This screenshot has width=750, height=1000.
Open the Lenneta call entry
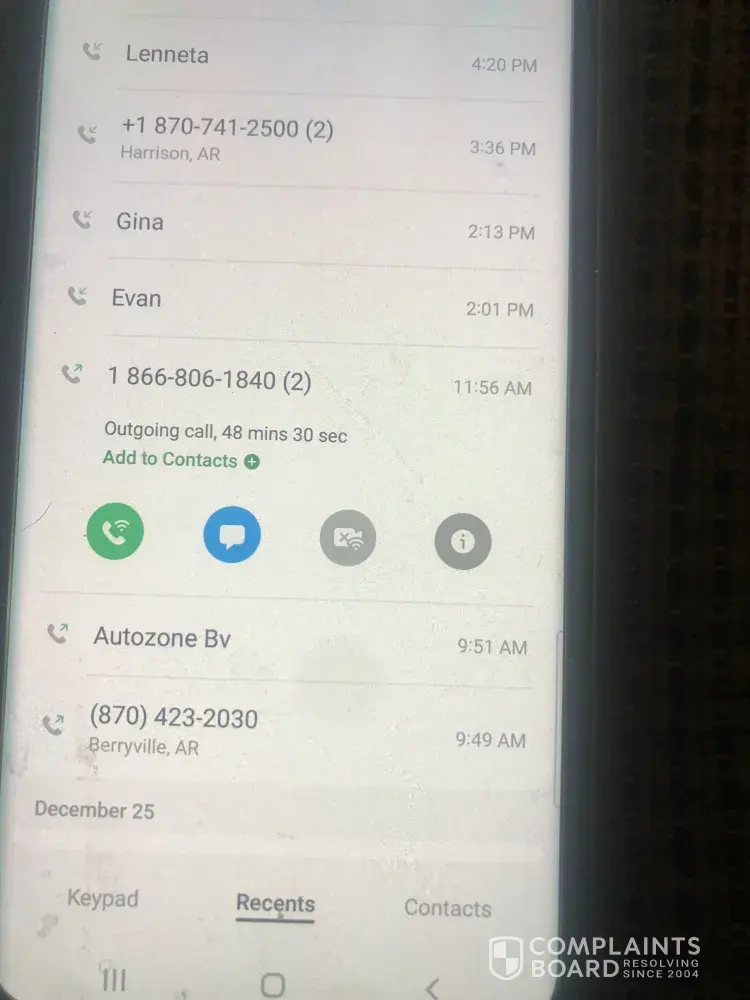coord(300,56)
